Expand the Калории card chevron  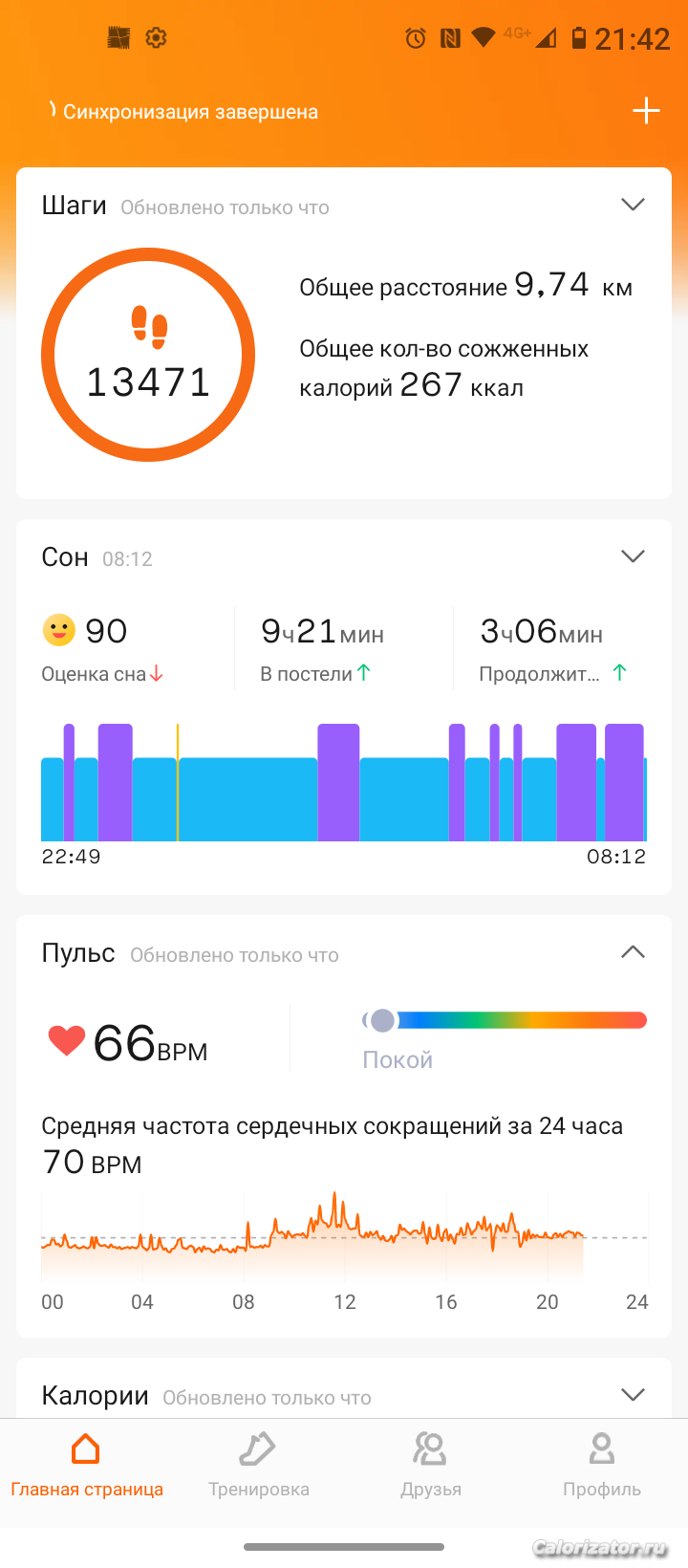pos(633,1395)
